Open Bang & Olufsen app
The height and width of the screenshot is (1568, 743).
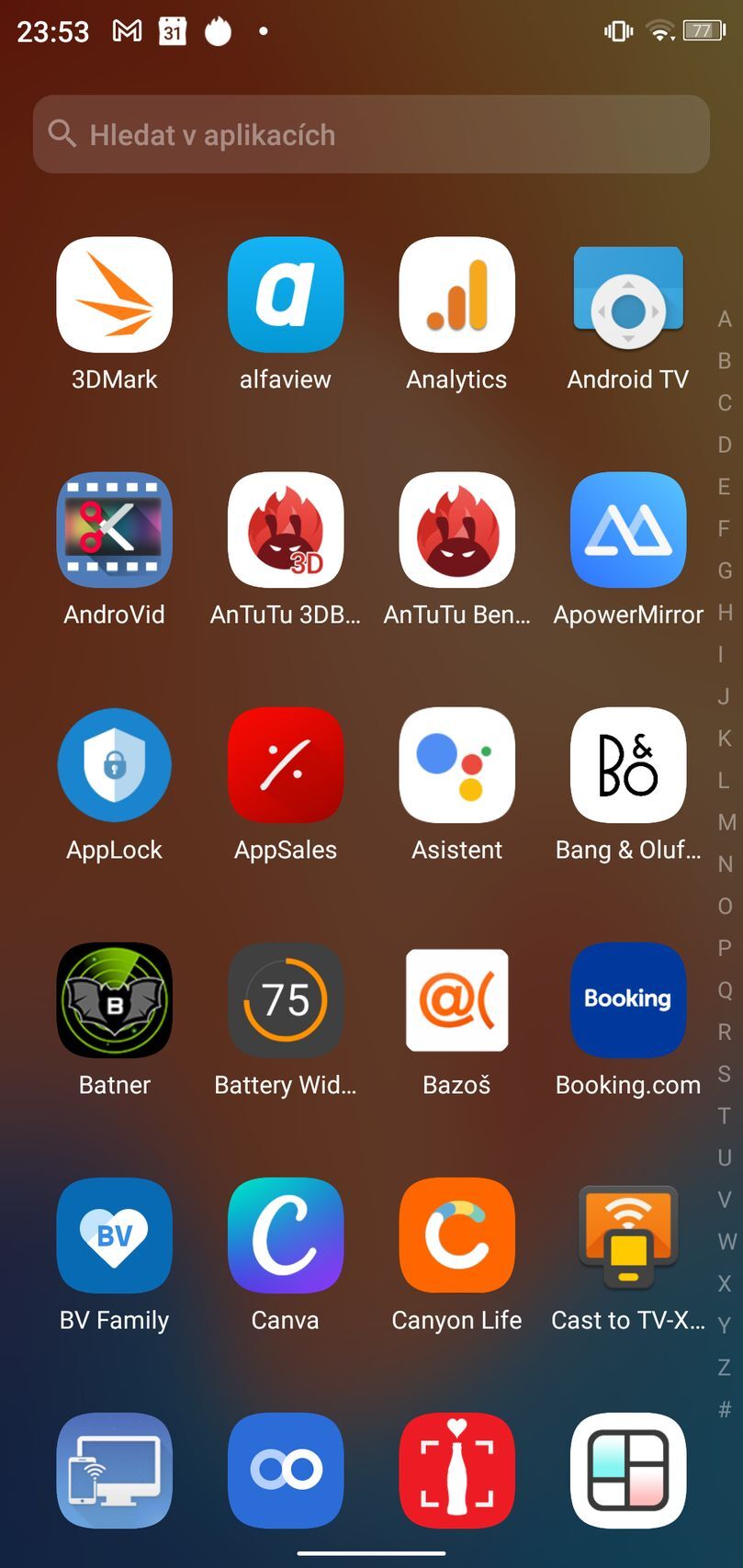tap(628, 765)
